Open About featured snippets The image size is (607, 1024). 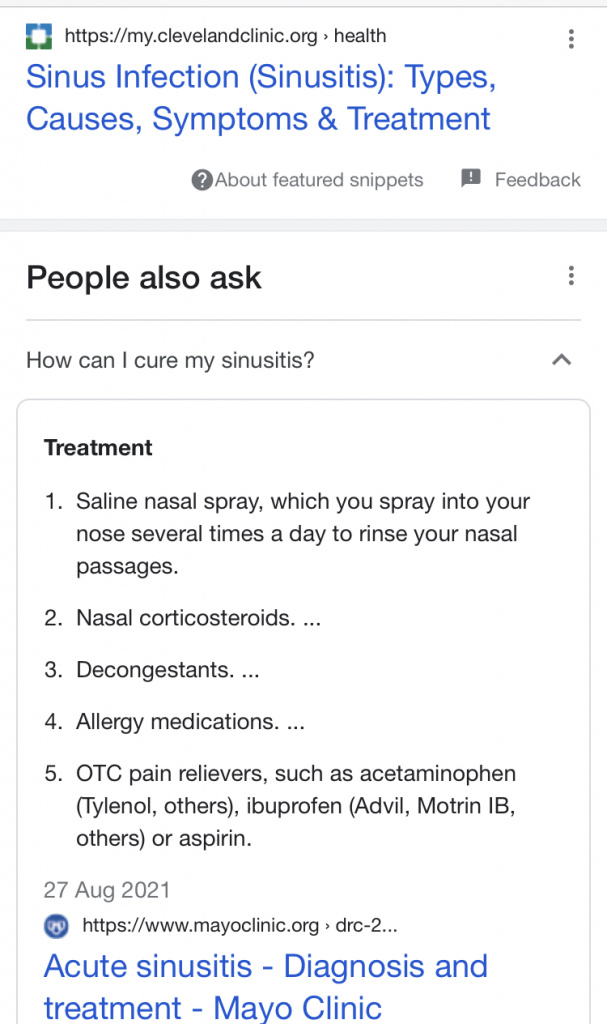click(308, 180)
